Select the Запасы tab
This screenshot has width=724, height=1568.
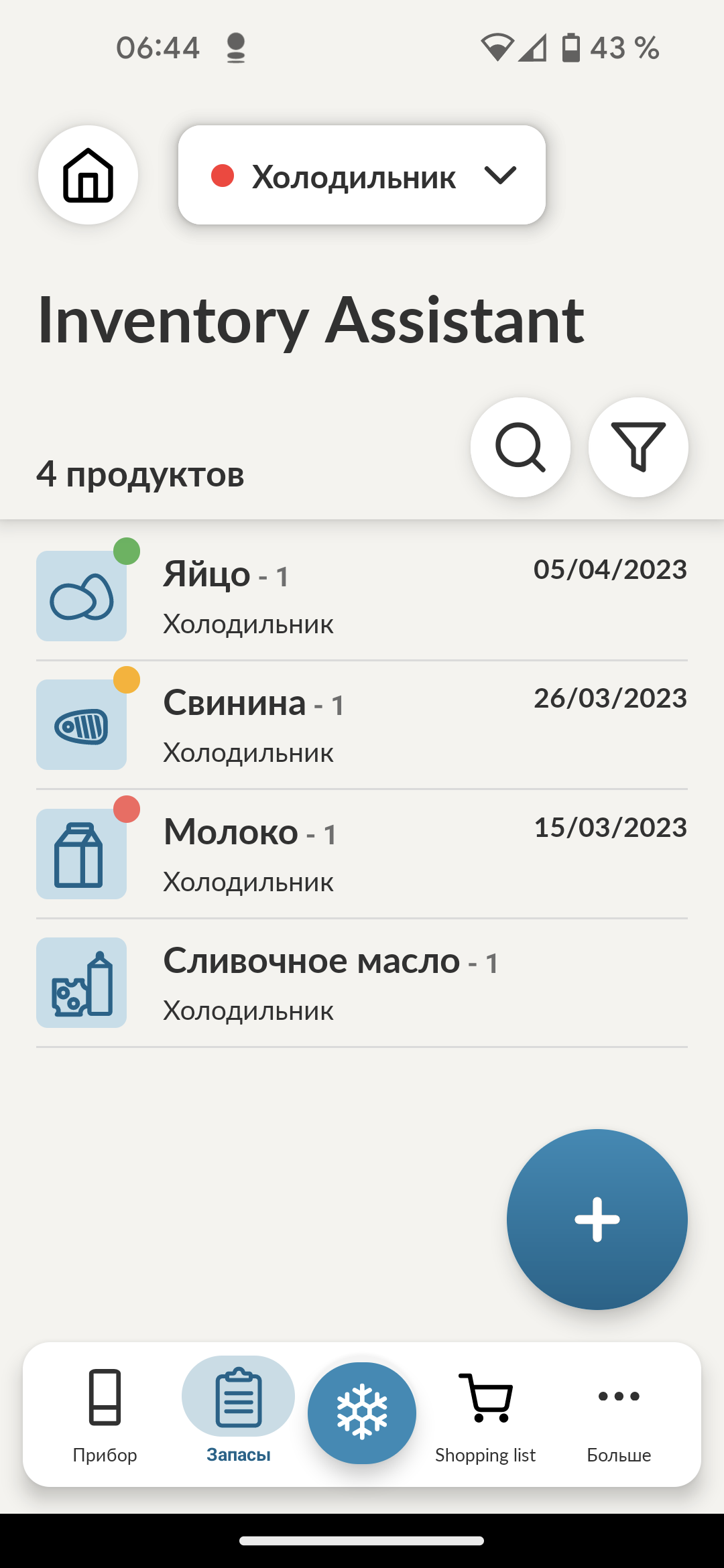pyautogui.click(x=238, y=1414)
